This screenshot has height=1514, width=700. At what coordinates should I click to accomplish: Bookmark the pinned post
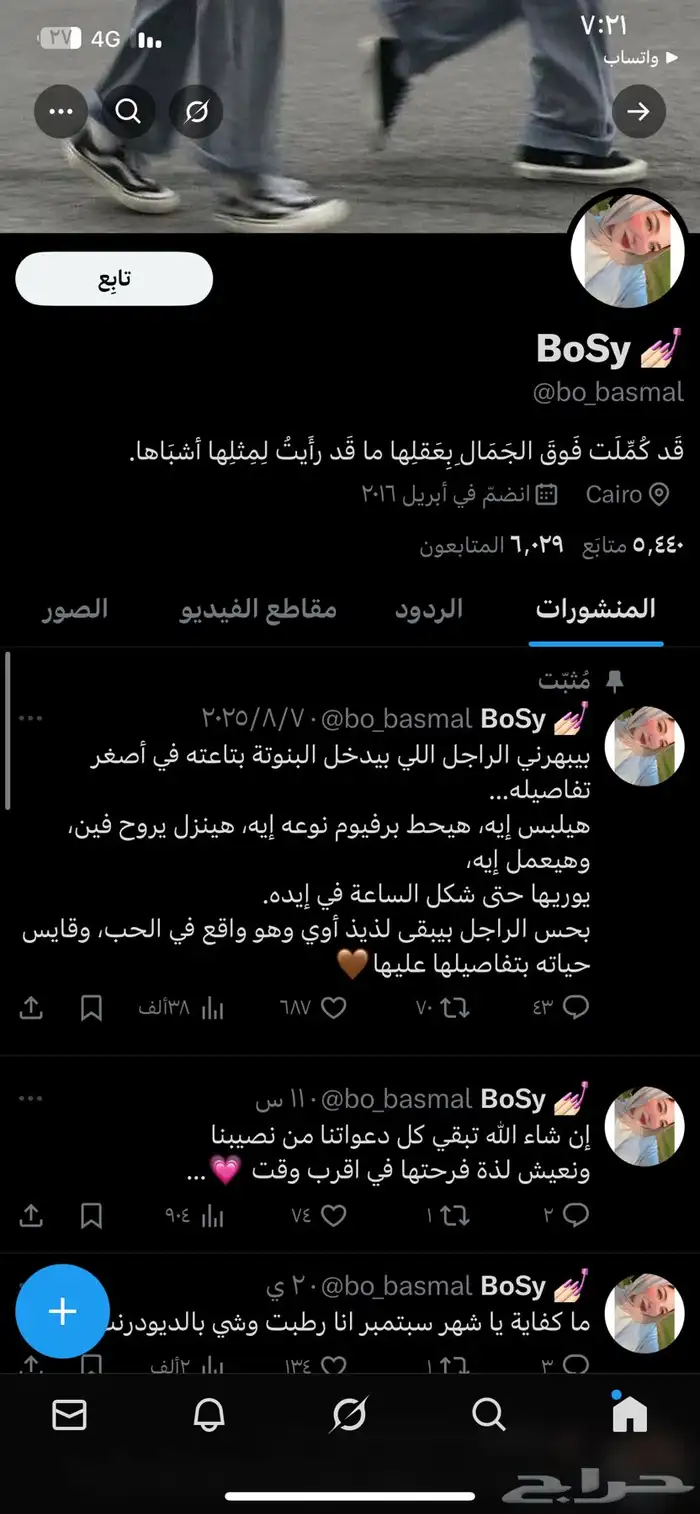[91, 1008]
